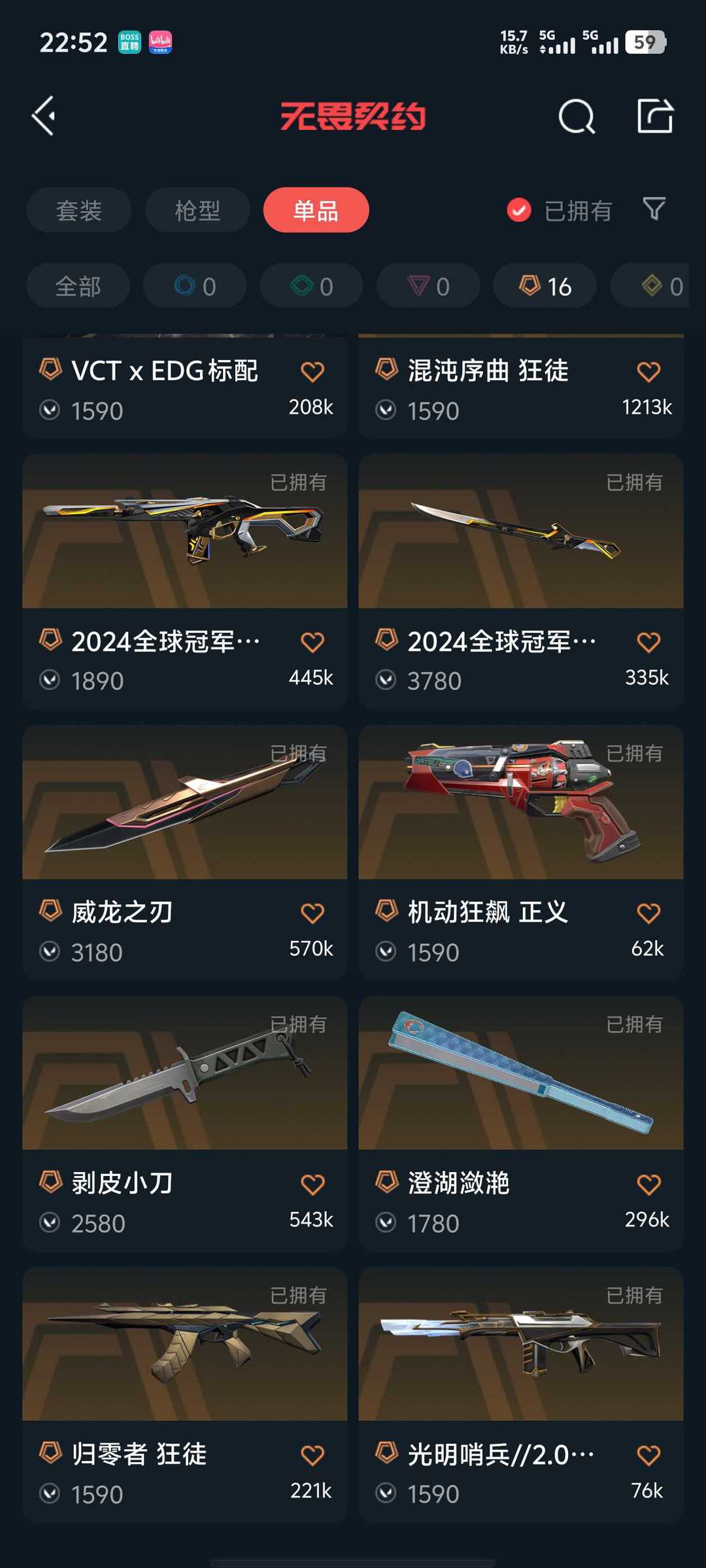Viewport: 706px width, 1568px height.
Task: Go back using the top-left arrow
Action: (x=43, y=116)
